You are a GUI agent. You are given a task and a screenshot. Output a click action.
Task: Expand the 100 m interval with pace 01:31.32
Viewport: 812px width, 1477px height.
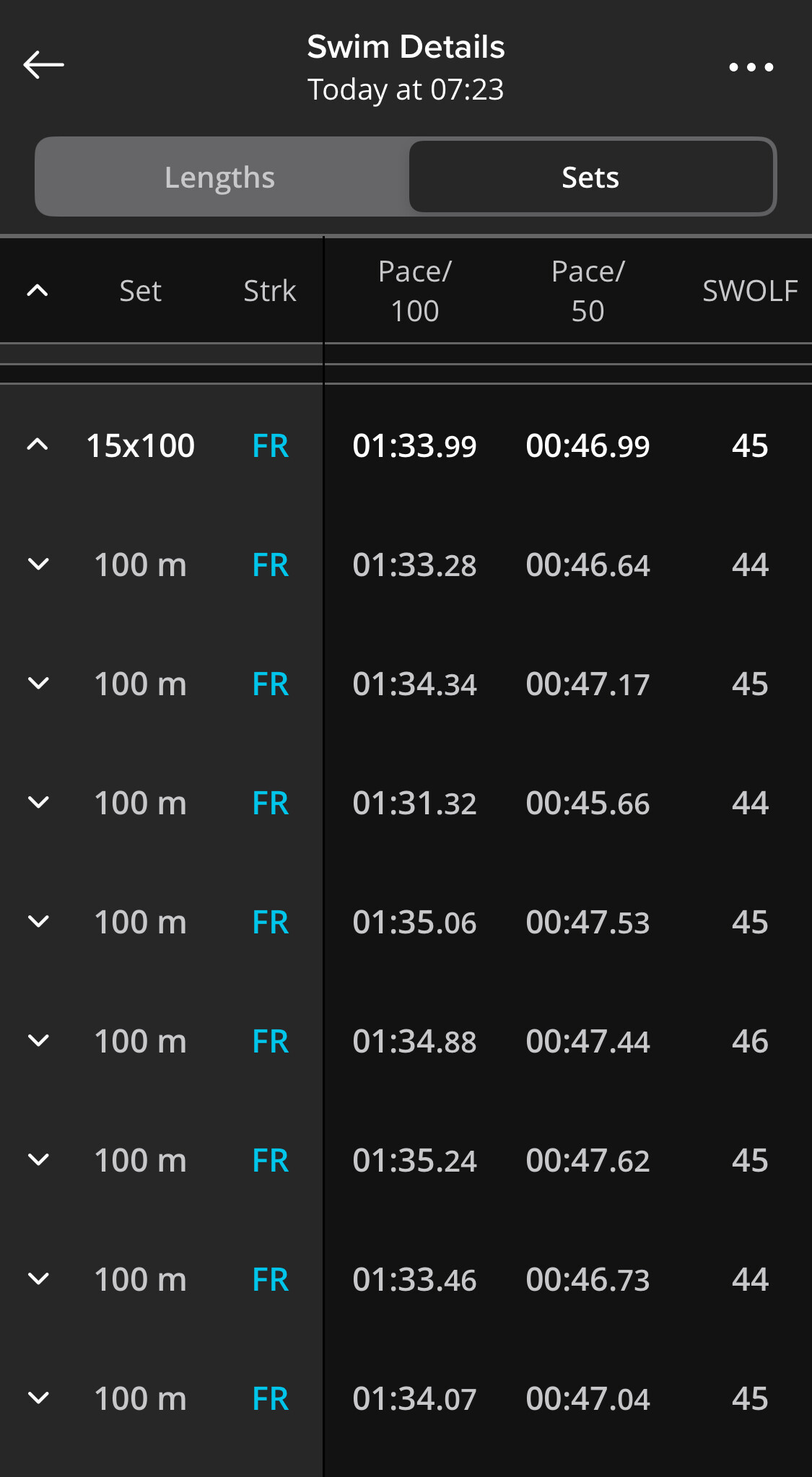[x=38, y=803]
